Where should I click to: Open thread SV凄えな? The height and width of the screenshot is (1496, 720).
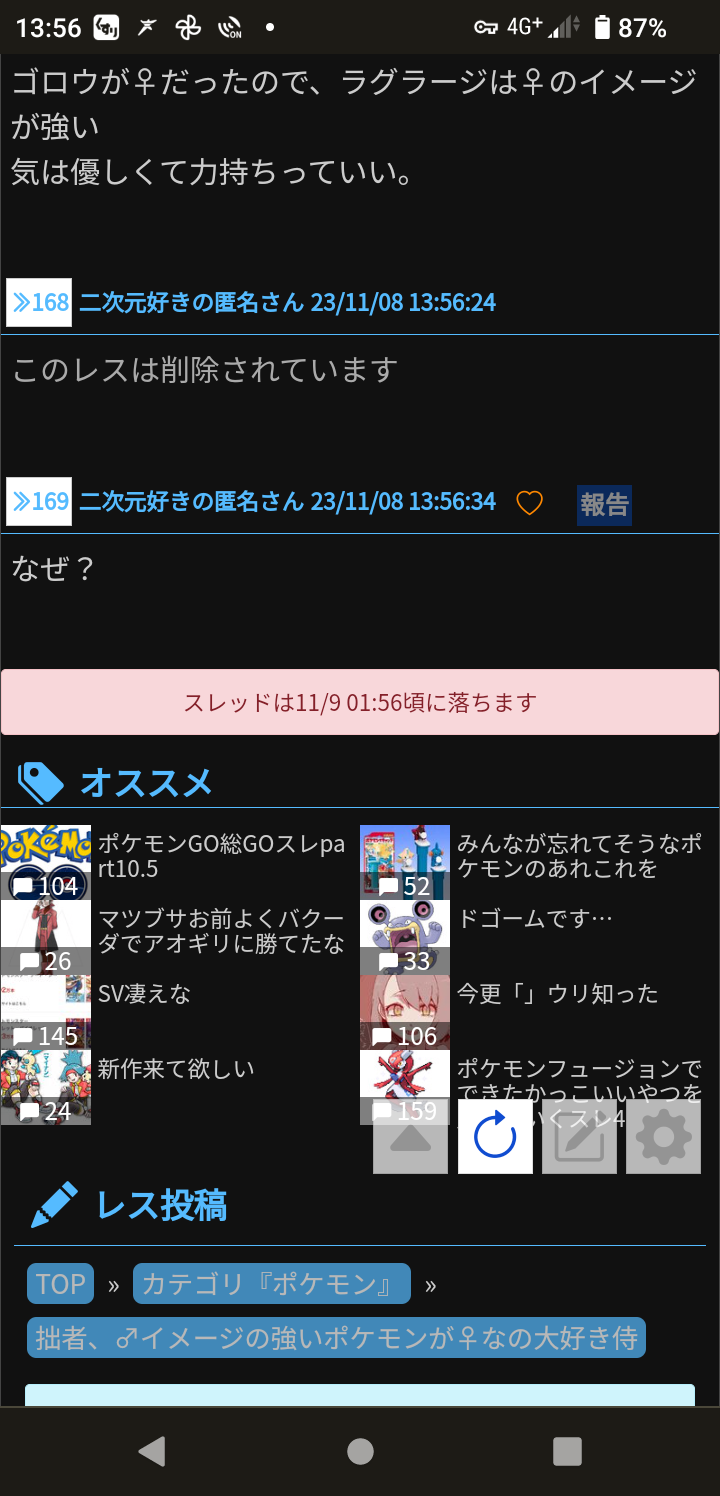pyautogui.click(x=144, y=994)
